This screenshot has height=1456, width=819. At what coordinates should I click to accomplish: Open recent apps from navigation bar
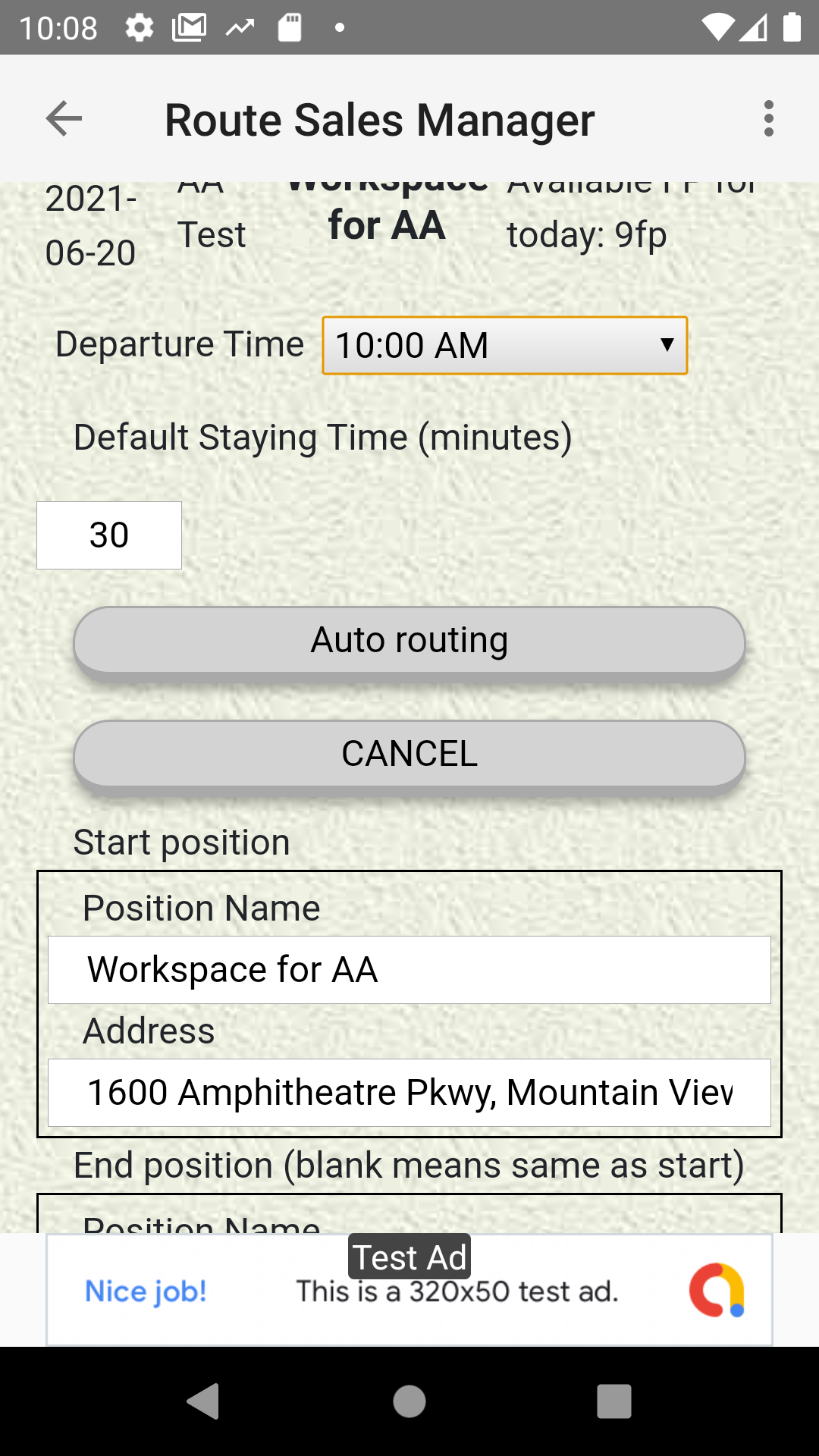614,1401
